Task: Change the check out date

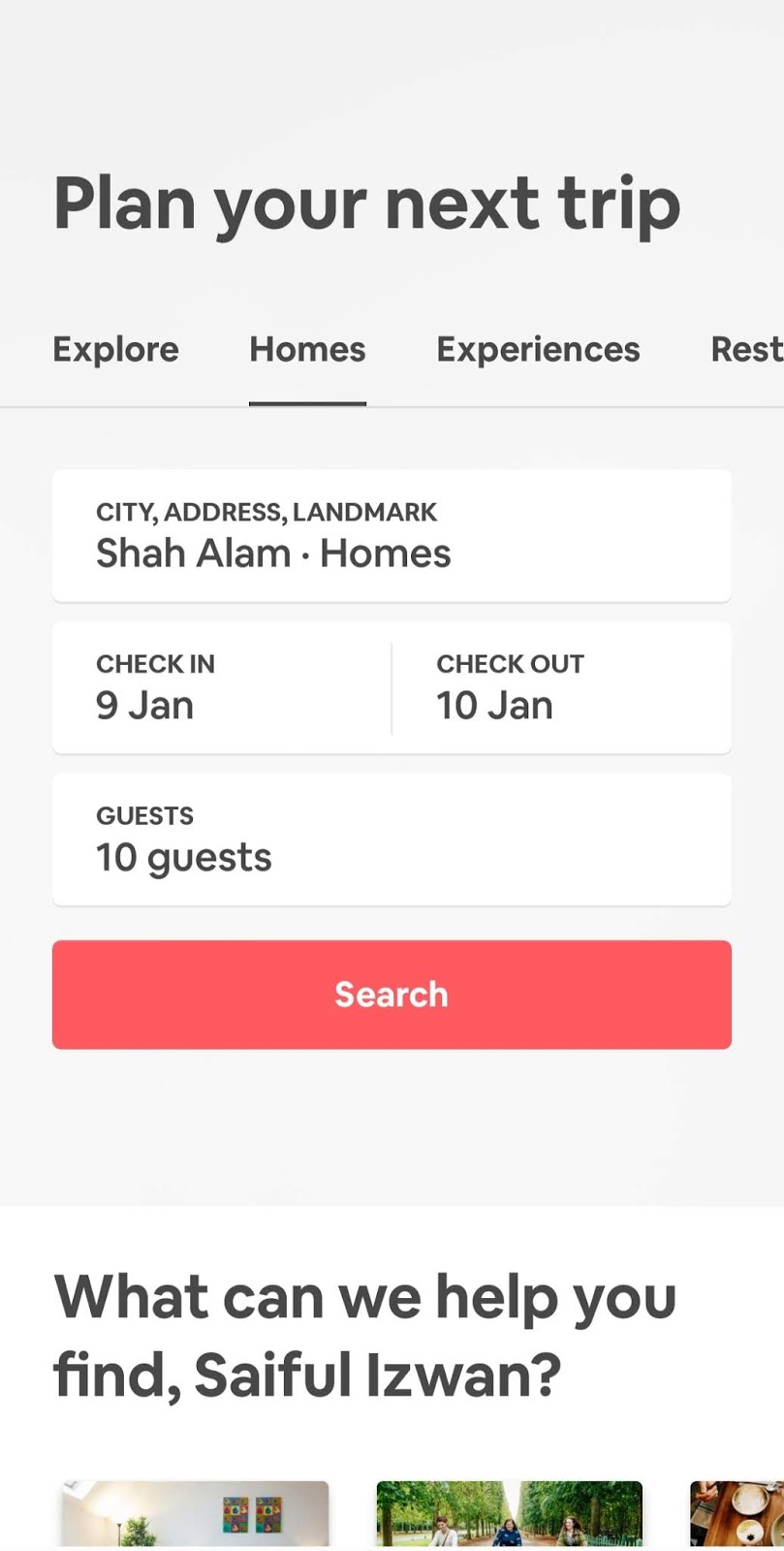Action: point(561,687)
